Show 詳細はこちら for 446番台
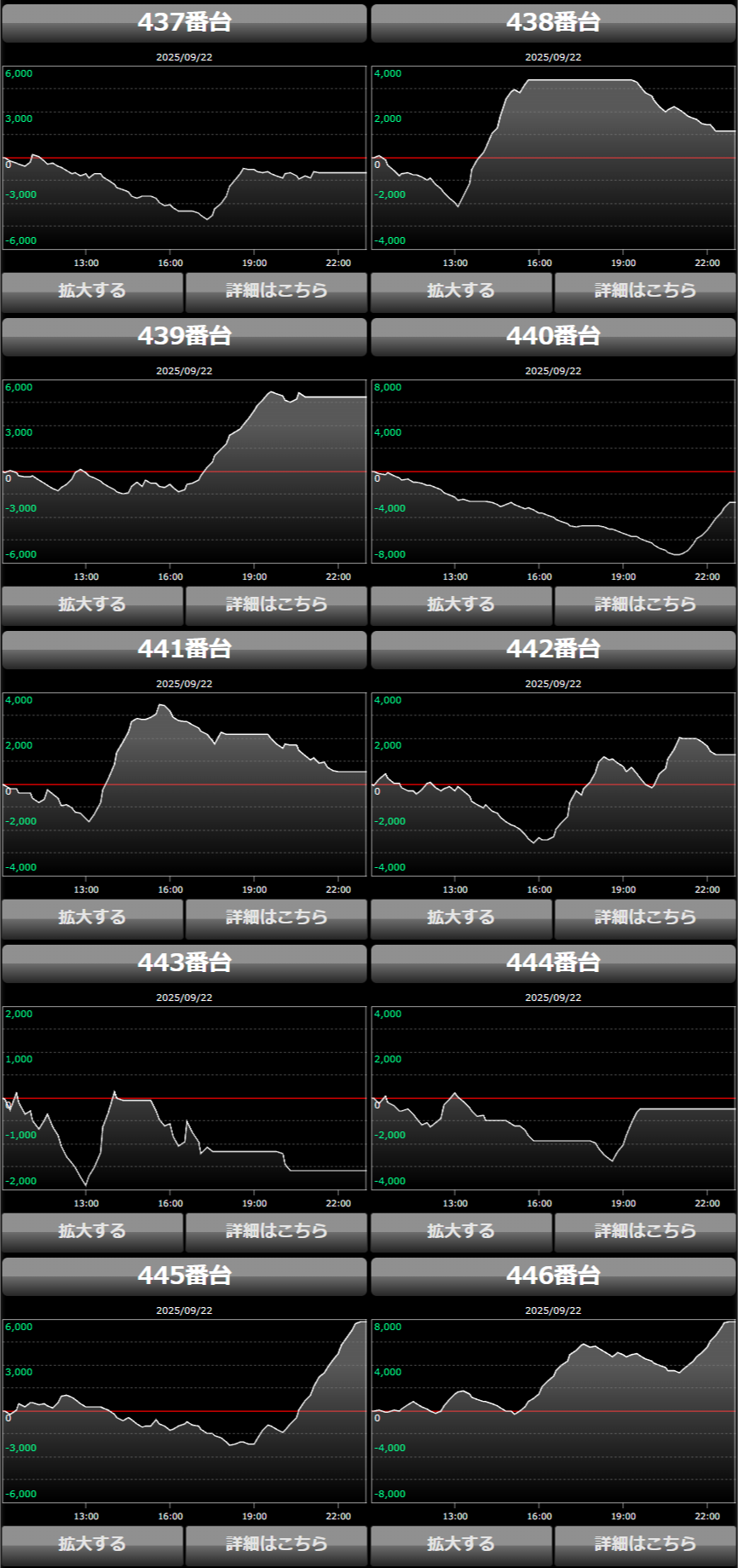The height and width of the screenshot is (1568, 738). (x=645, y=1544)
